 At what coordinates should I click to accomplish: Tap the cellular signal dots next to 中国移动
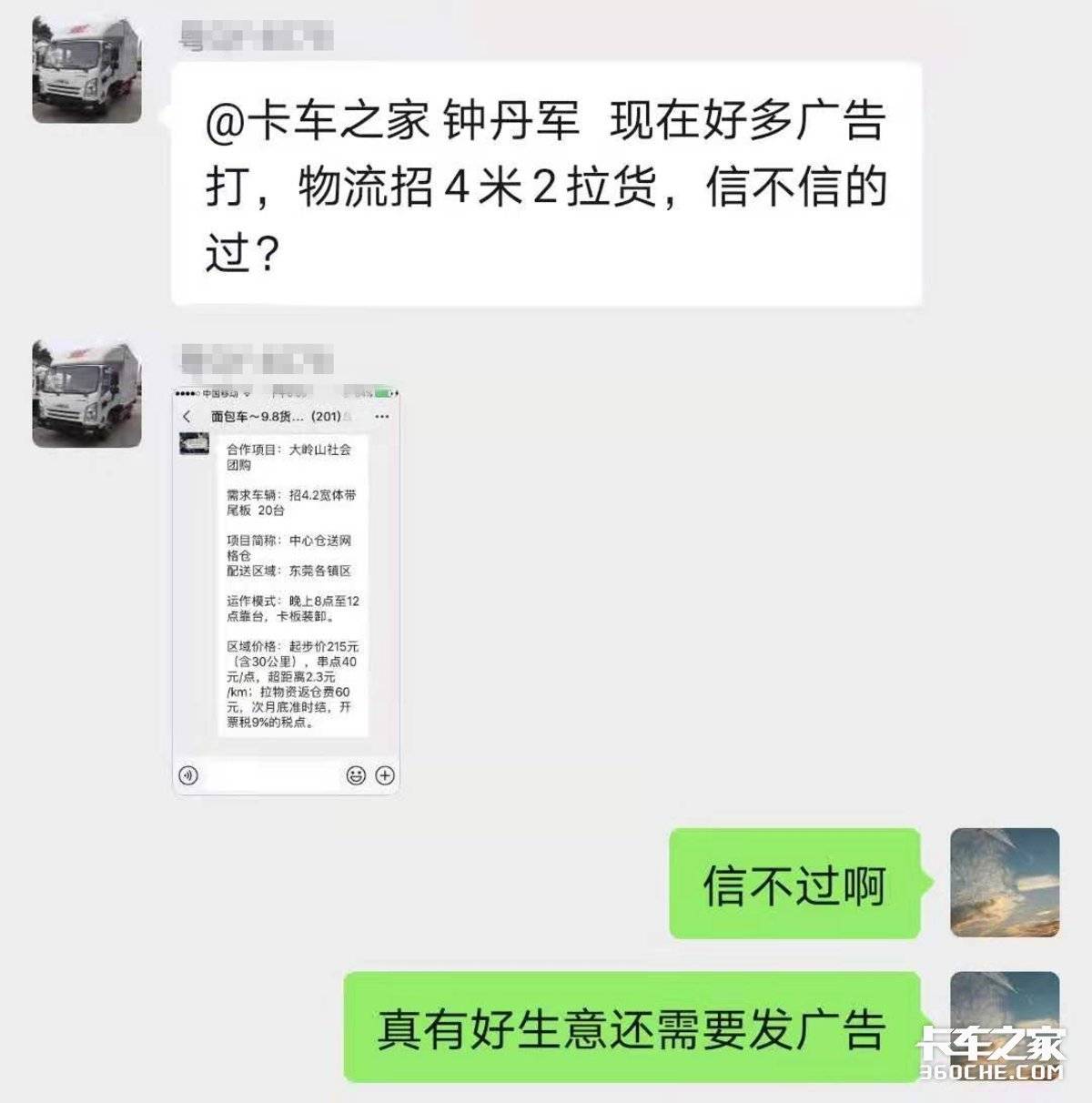(x=185, y=392)
